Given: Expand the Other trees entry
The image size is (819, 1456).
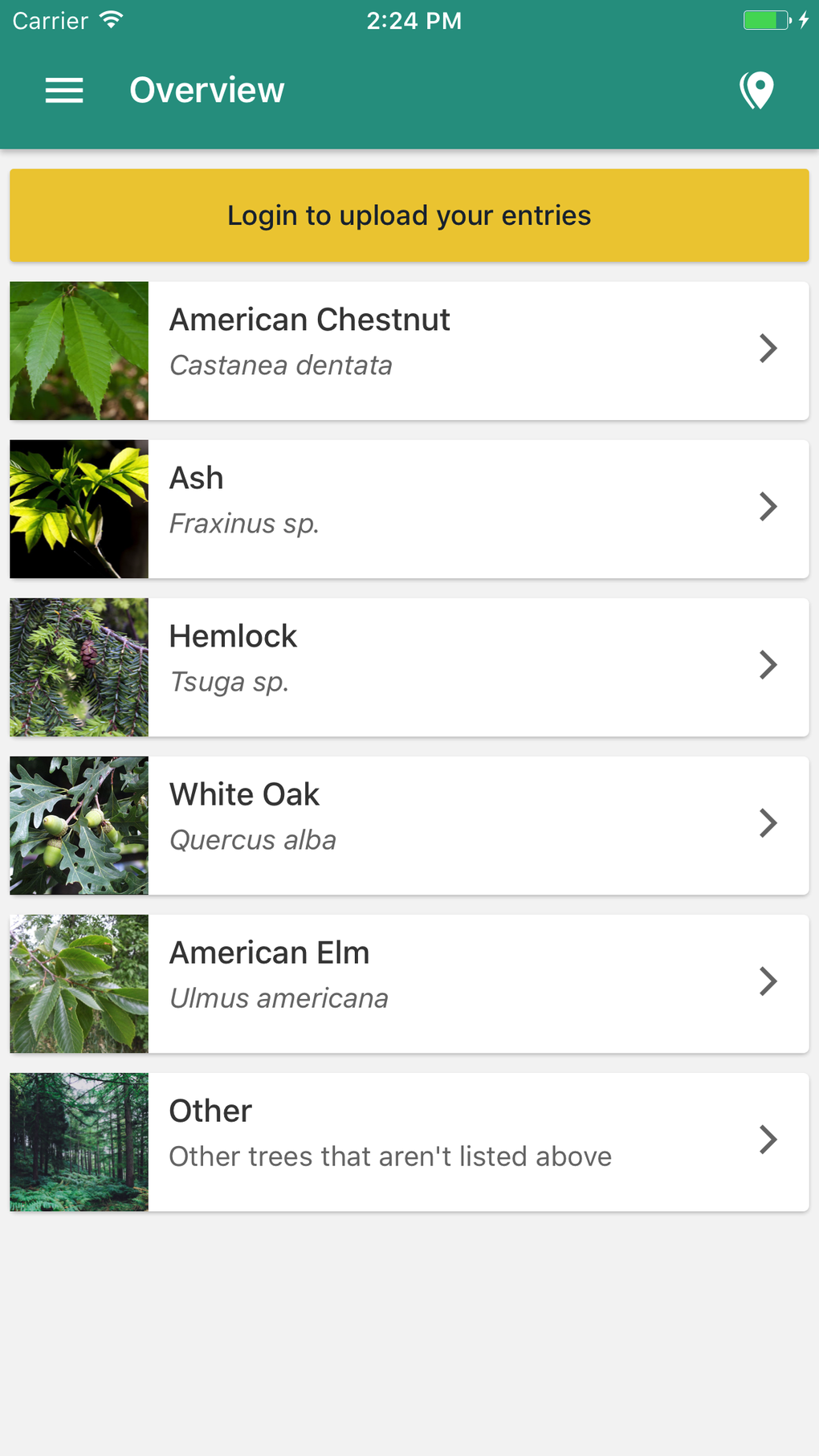Looking at the screenshot, I should pyautogui.click(x=768, y=1140).
